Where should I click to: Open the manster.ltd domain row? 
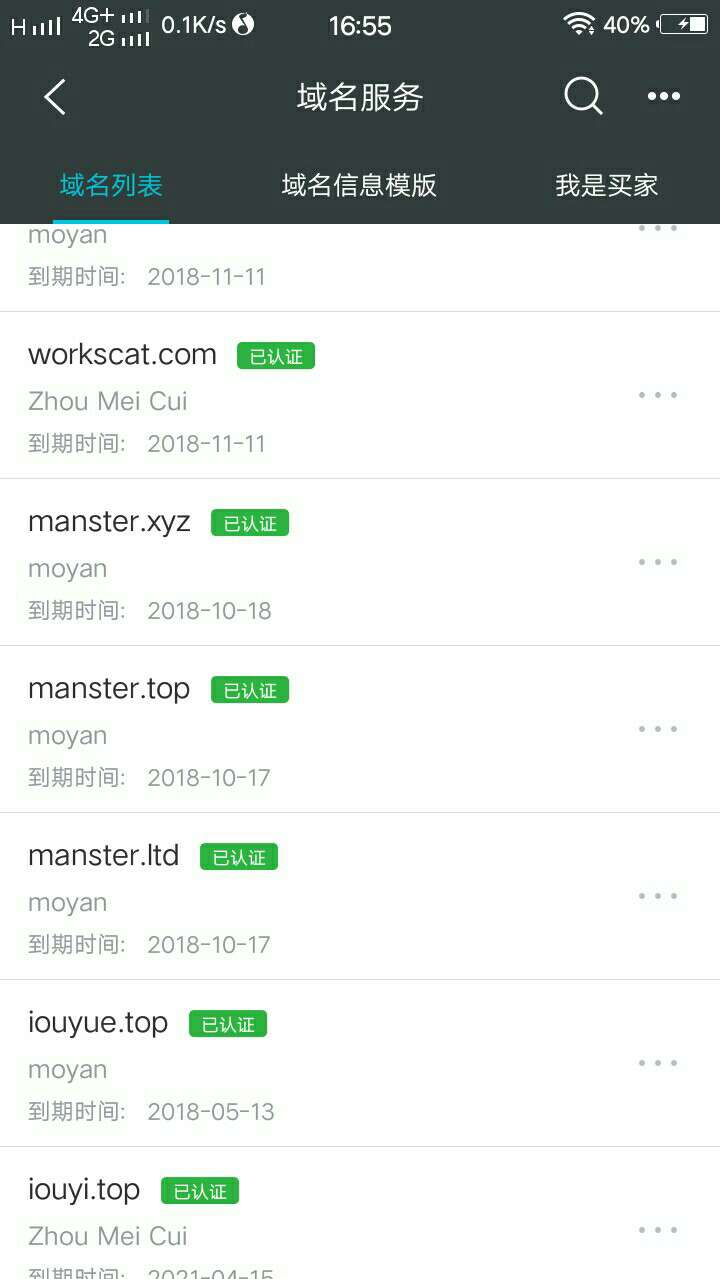coord(104,856)
